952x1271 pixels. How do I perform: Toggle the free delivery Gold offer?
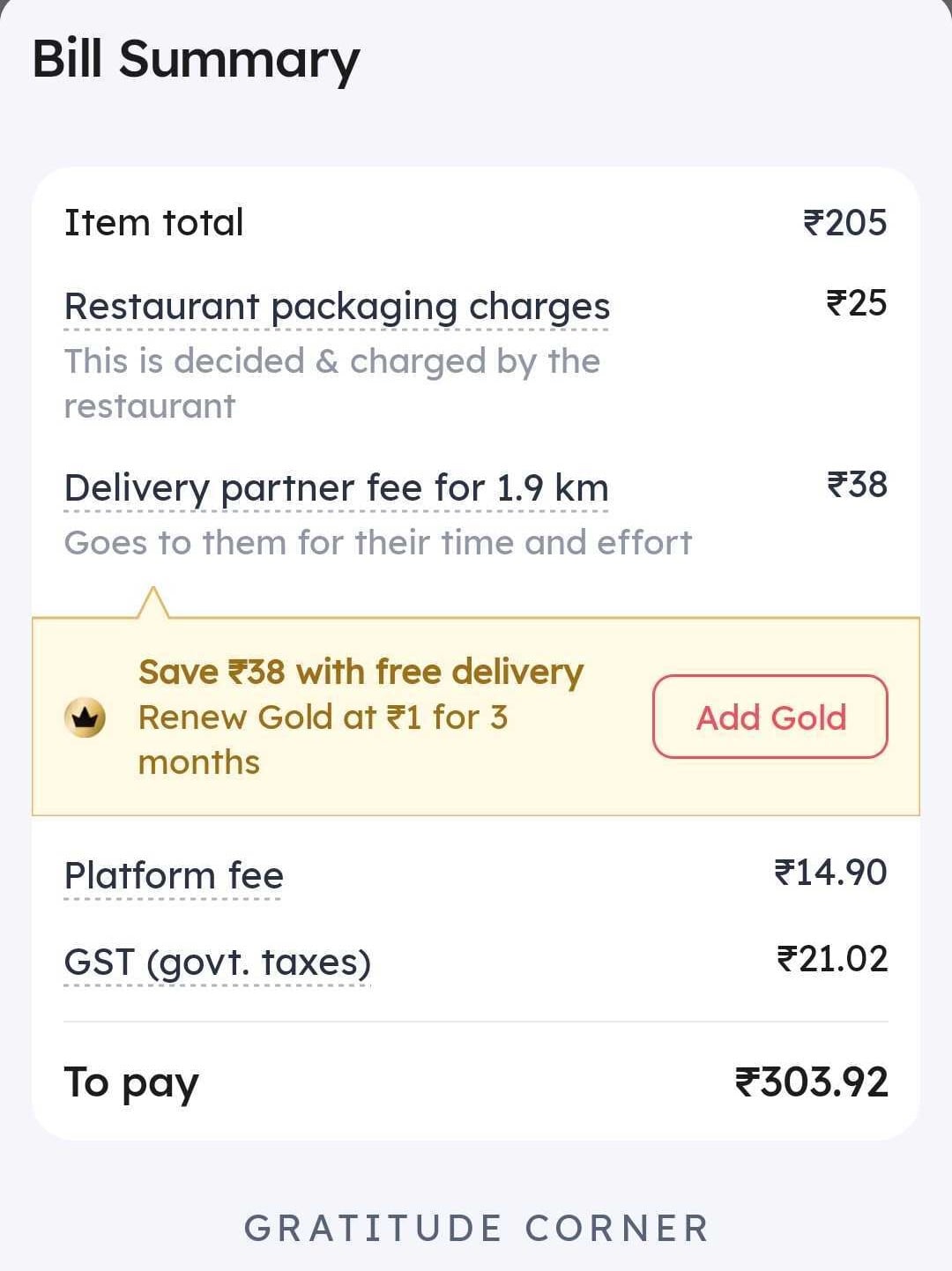click(770, 717)
